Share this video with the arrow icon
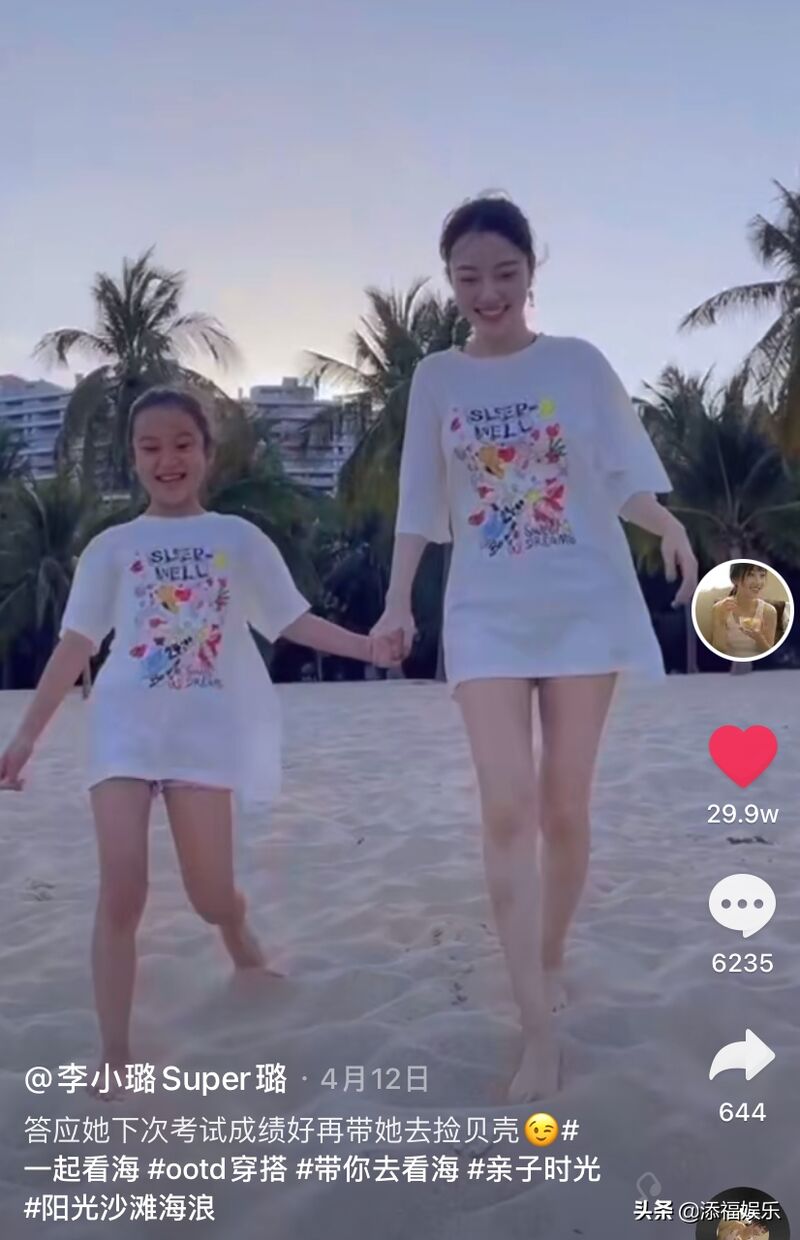This screenshot has width=800, height=1240. (742, 1056)
